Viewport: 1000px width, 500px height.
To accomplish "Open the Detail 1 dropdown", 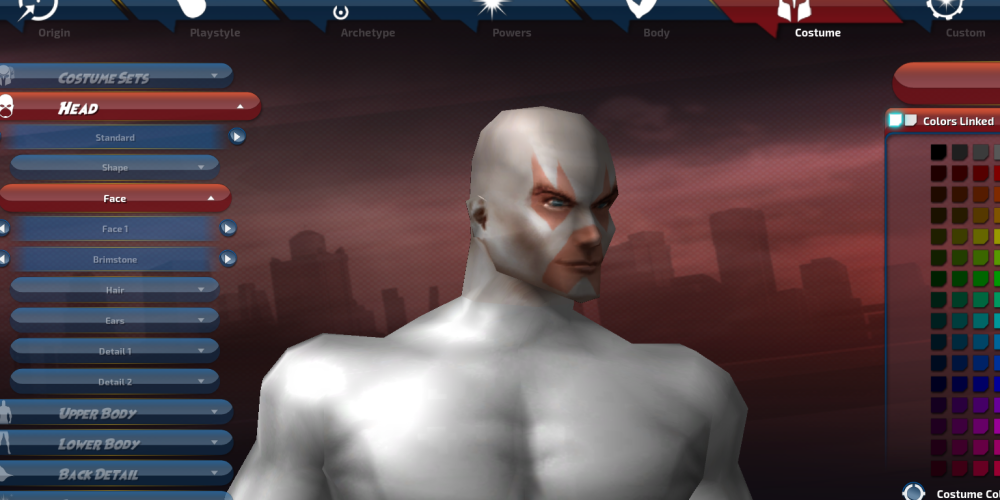I will [x=114, y=351].
